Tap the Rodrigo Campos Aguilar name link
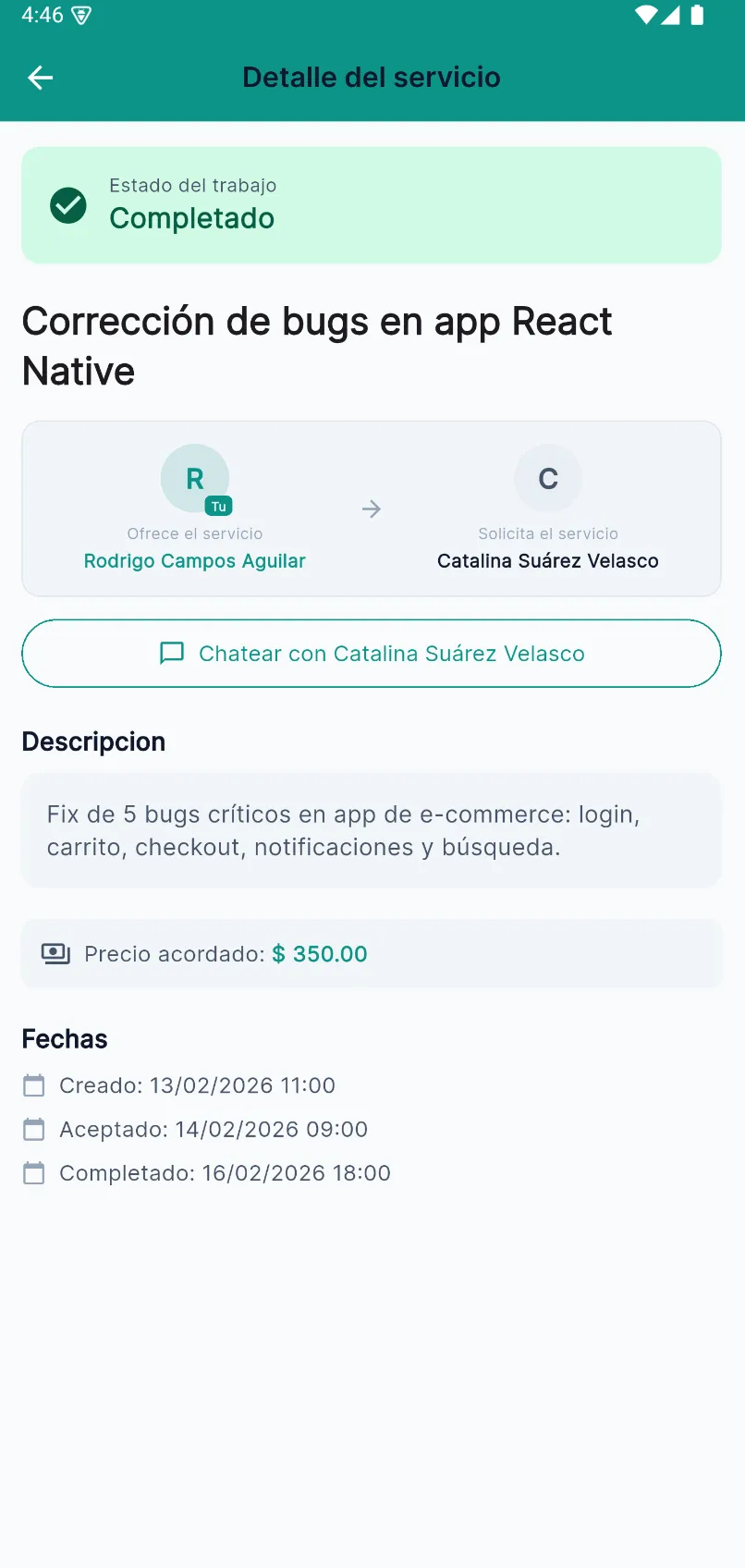 point(194,560)
